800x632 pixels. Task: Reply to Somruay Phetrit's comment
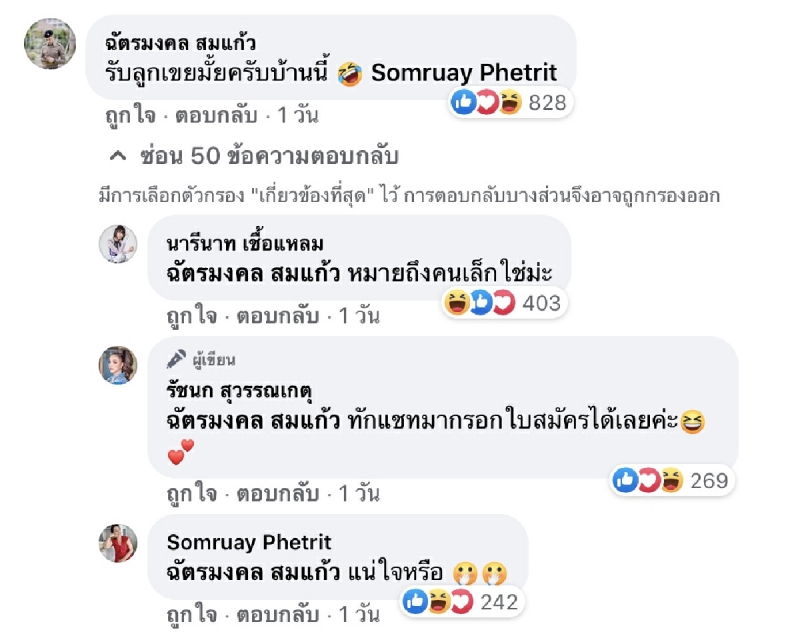[x=277, y=613]
